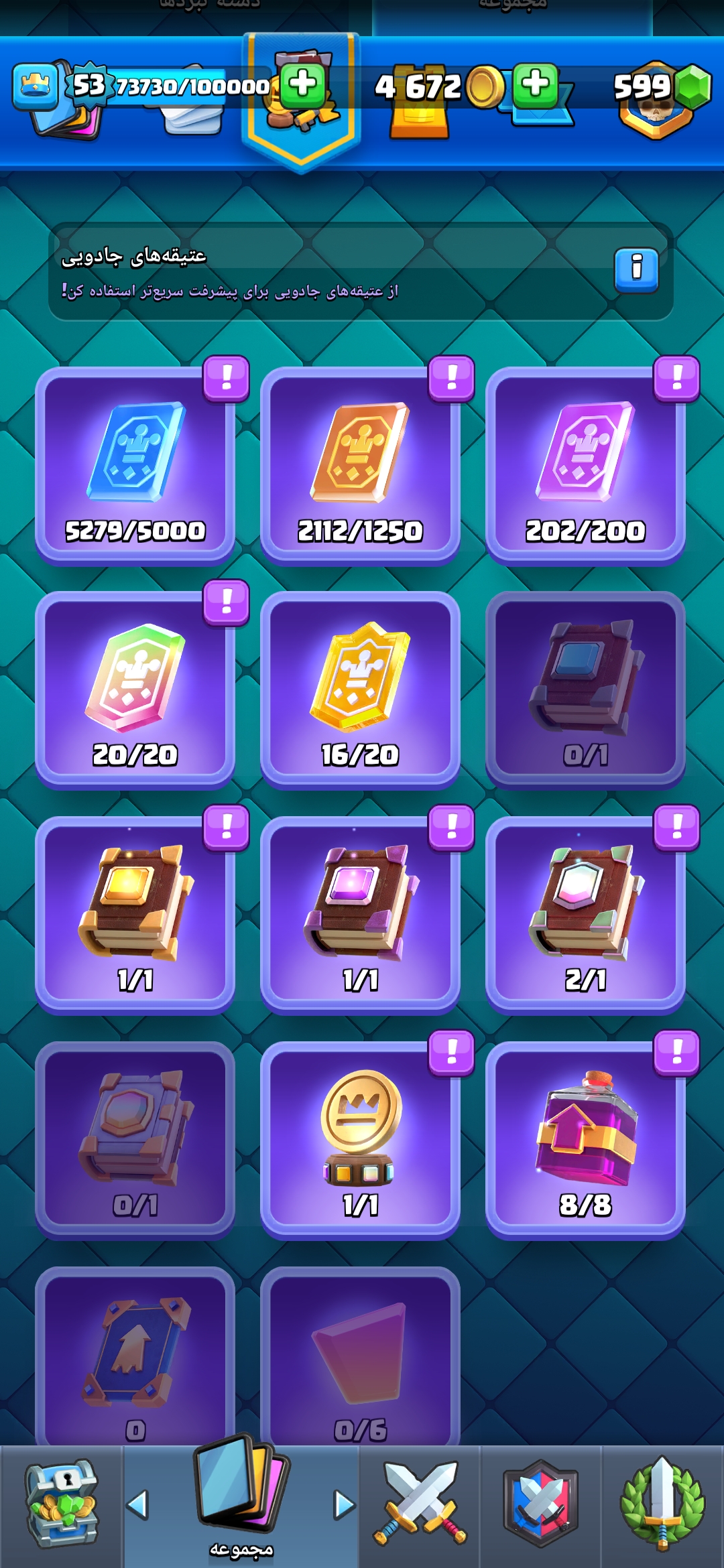Open the golden wild card 16/20
Viewport: 724px width, 1568px height.
coord(360,690)
